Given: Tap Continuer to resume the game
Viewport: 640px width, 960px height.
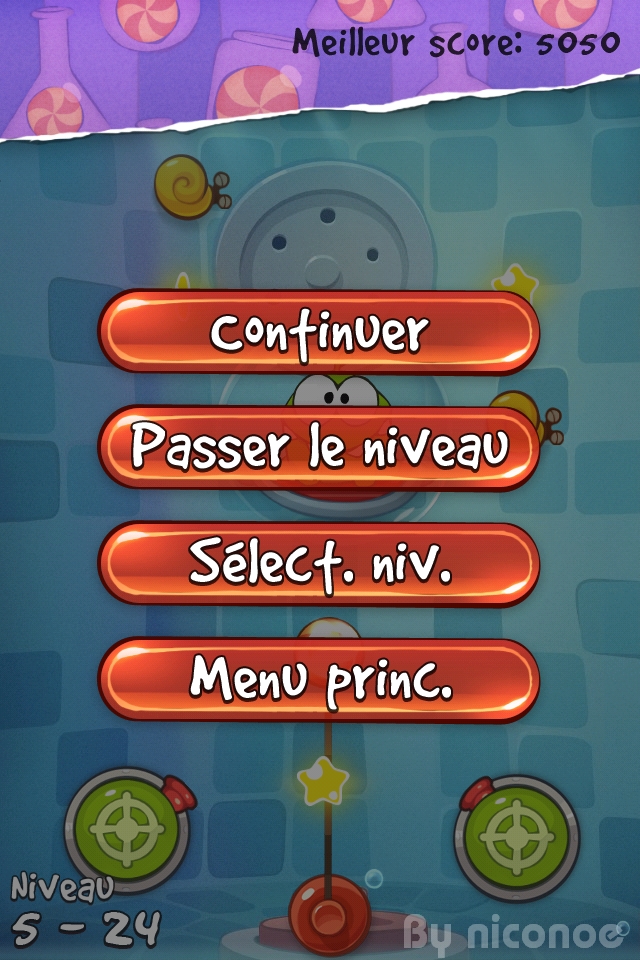Looking at the screenshot, I should point(319,332).
